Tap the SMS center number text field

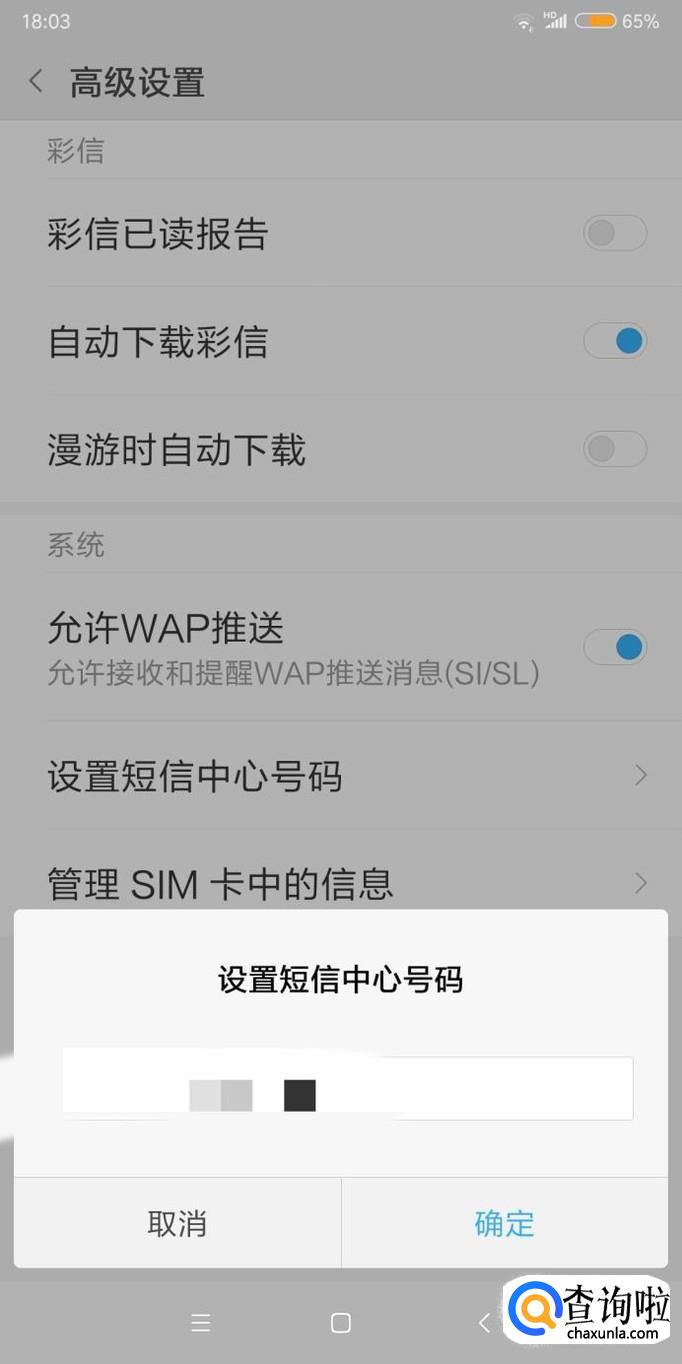347,1088
